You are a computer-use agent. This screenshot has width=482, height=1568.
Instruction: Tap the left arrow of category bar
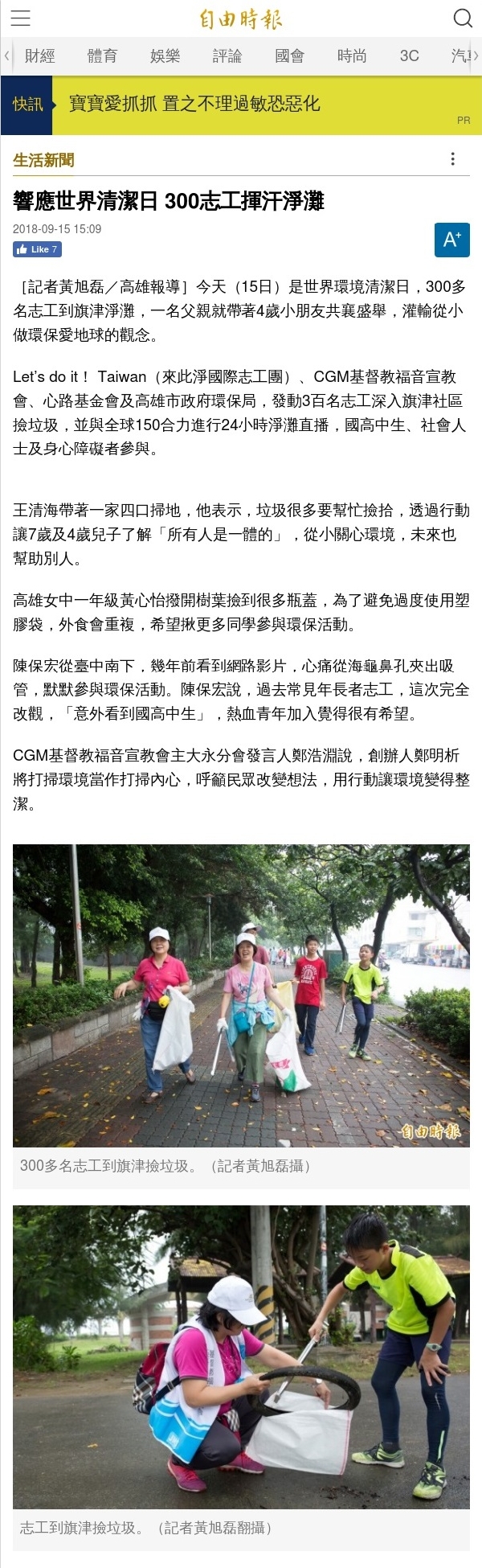(x=6, y=55)
